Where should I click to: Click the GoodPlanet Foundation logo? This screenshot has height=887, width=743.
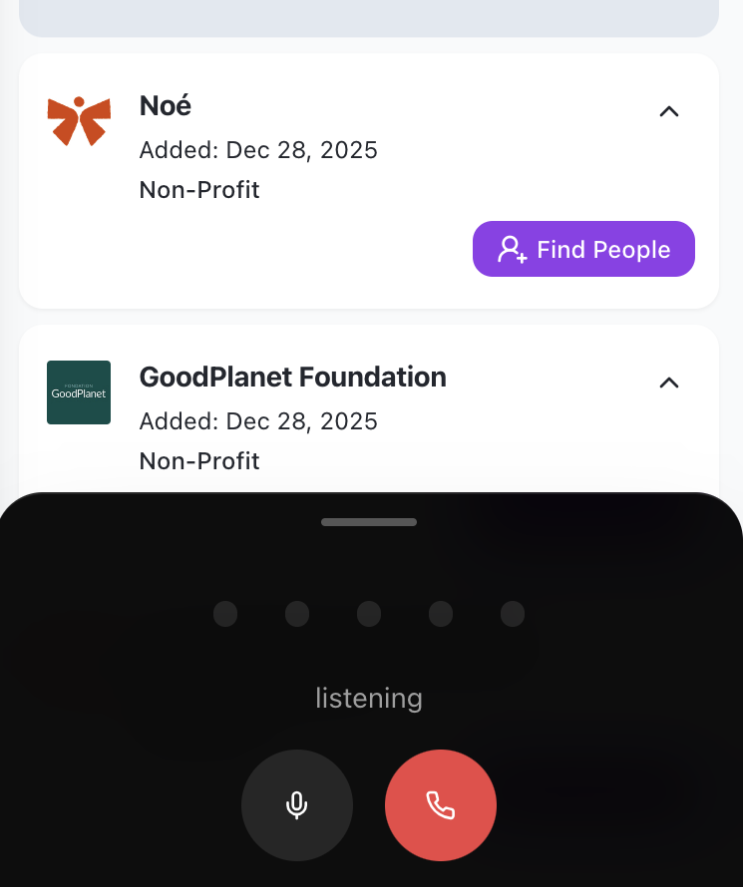[78, 392]
